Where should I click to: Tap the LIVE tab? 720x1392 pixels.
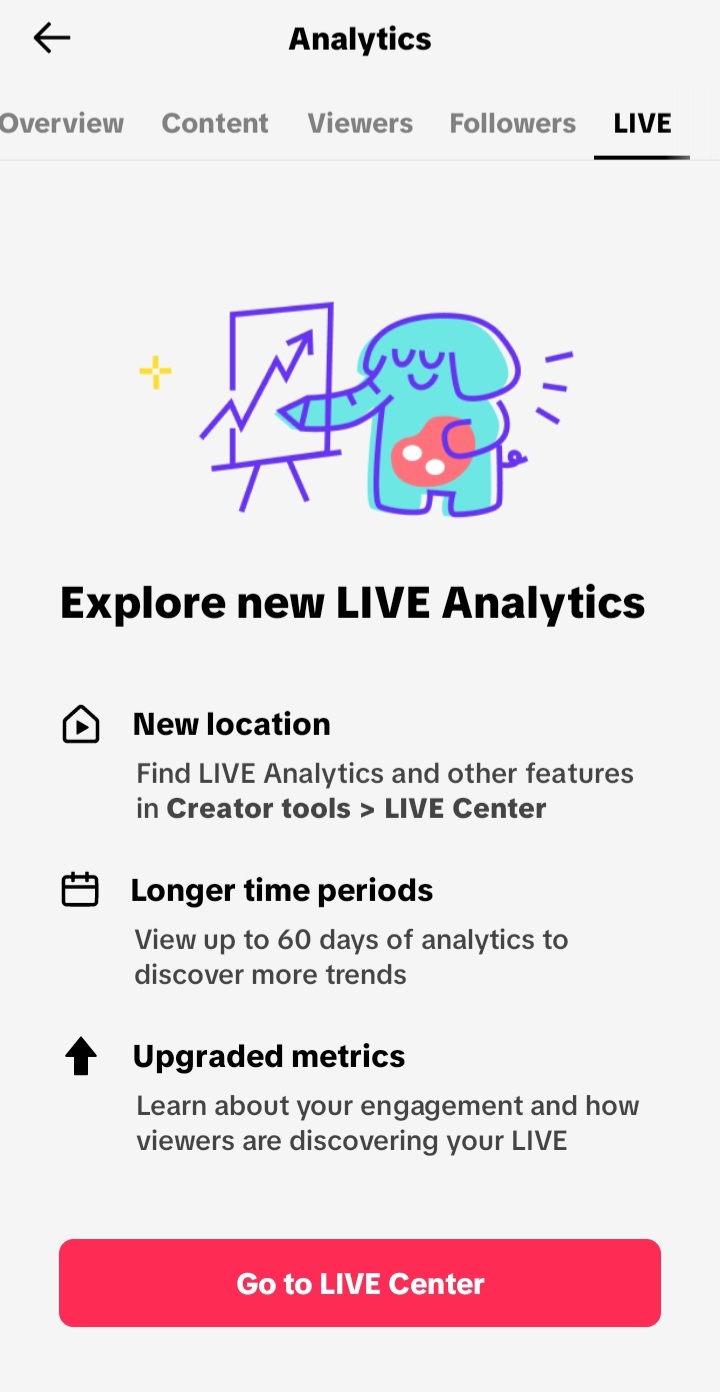[x=642, y=123]
